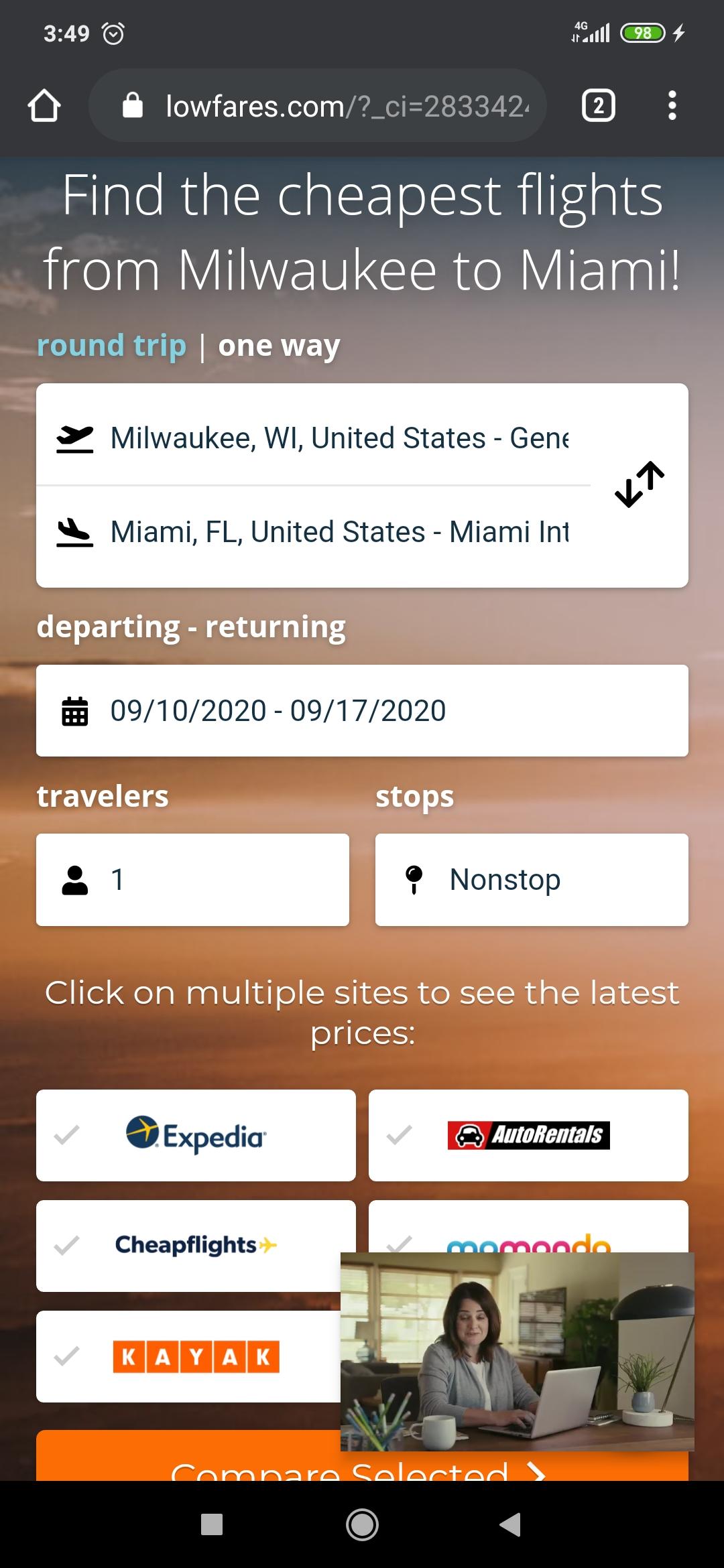Open the browser overflow menu

tap(672, 106)
